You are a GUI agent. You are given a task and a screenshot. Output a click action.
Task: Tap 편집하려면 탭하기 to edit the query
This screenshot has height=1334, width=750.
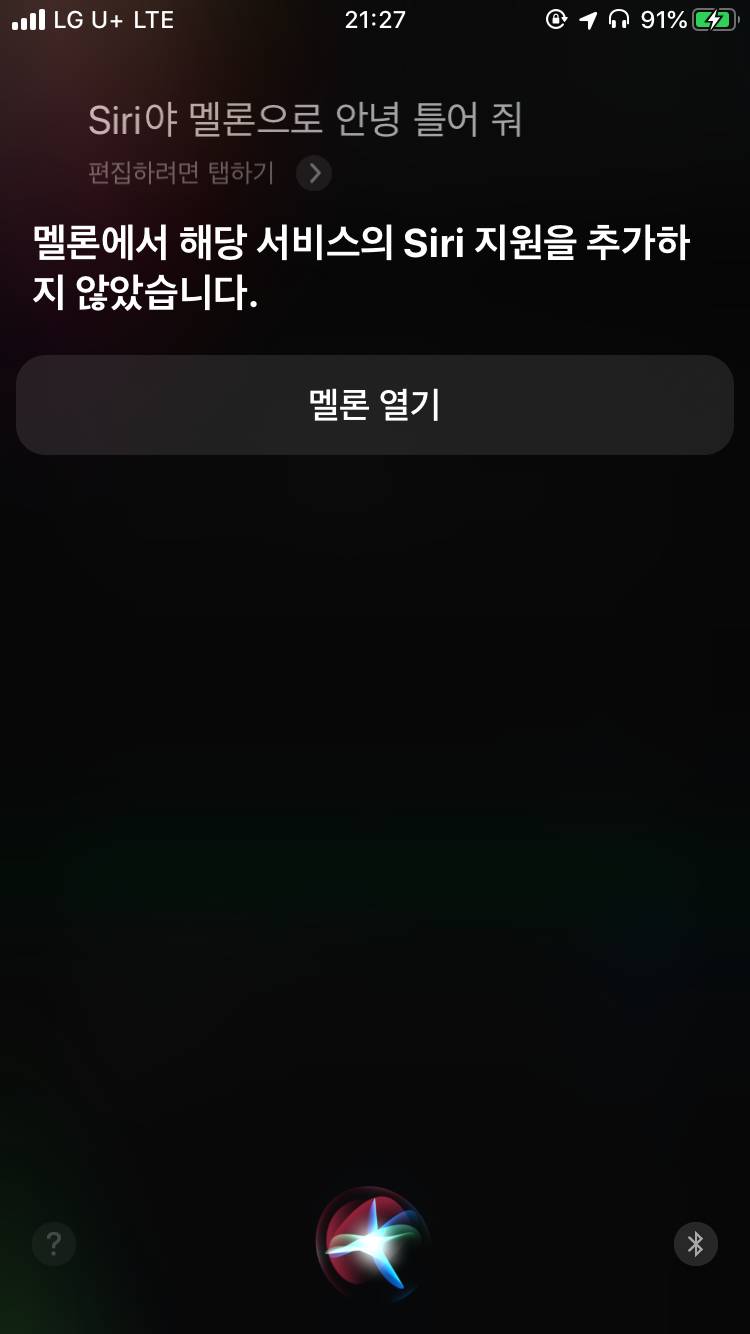pos(178,173)
